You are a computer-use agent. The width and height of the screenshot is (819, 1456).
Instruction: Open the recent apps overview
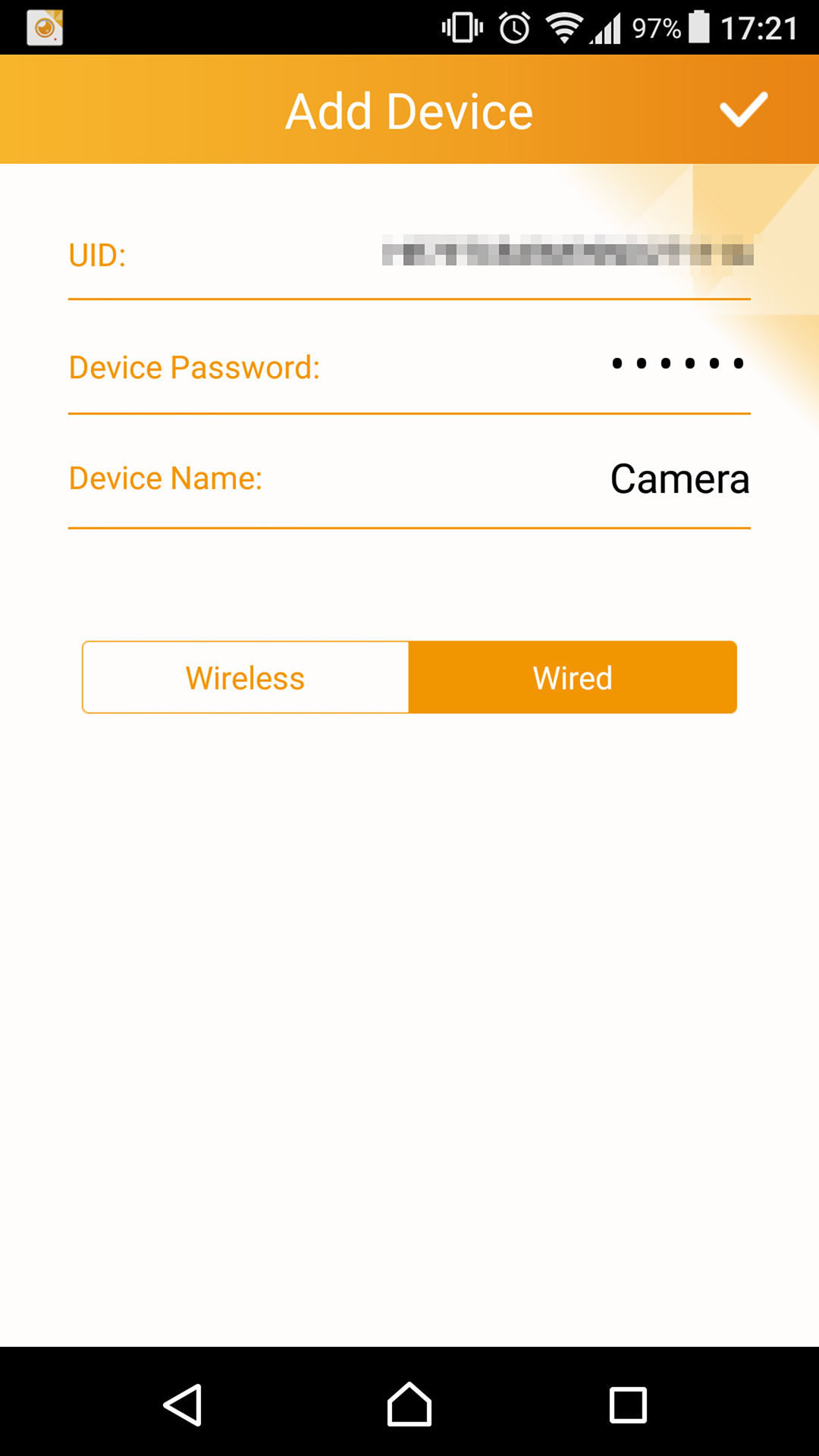[x=628, y=1404]
